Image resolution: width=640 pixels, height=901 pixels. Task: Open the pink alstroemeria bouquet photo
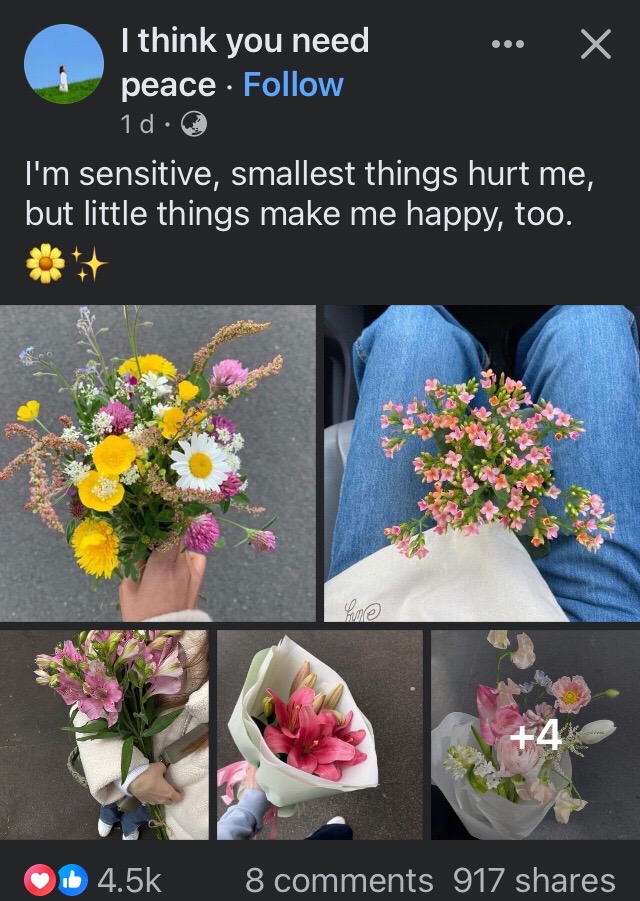[x=104, y=734]
